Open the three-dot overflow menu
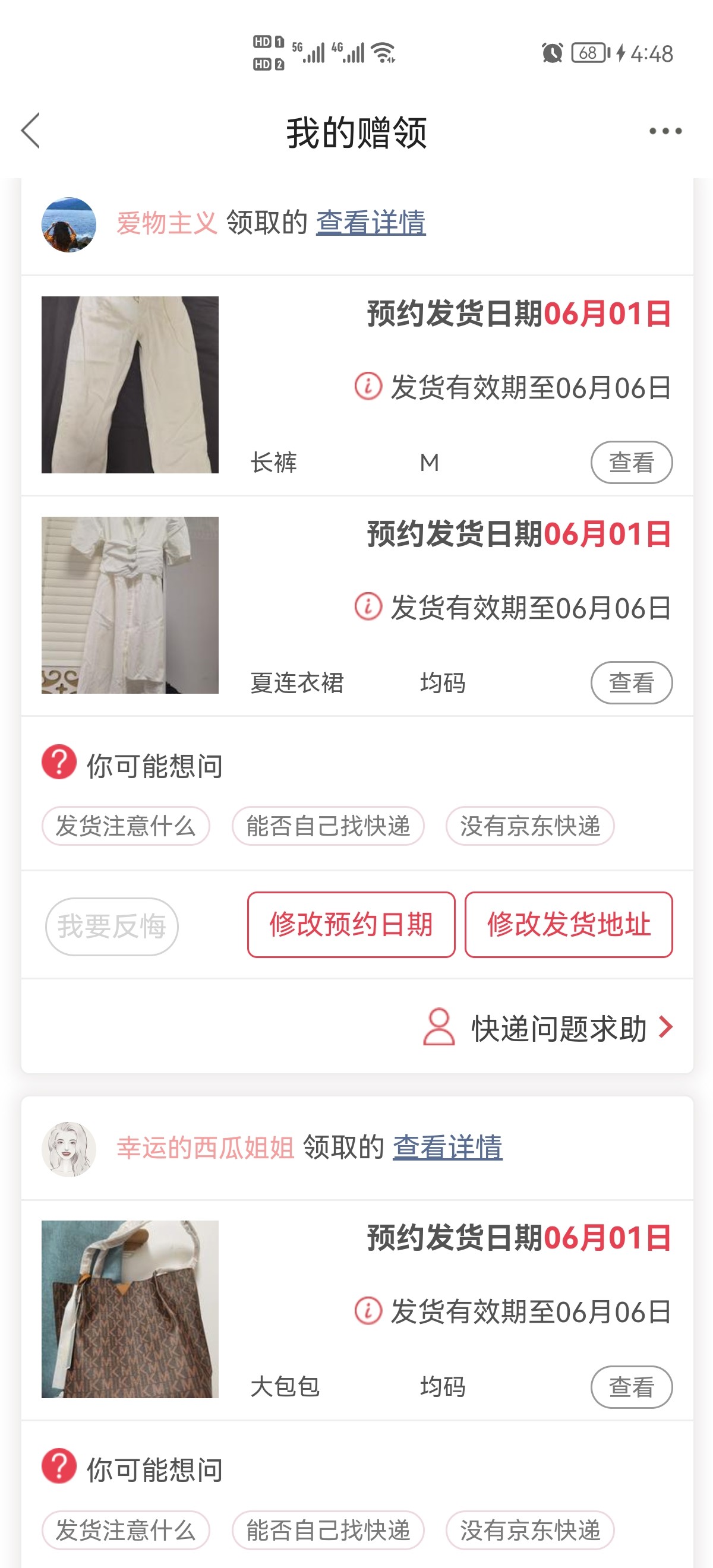This screenshot has height=1568, width=713. [665, 131]
